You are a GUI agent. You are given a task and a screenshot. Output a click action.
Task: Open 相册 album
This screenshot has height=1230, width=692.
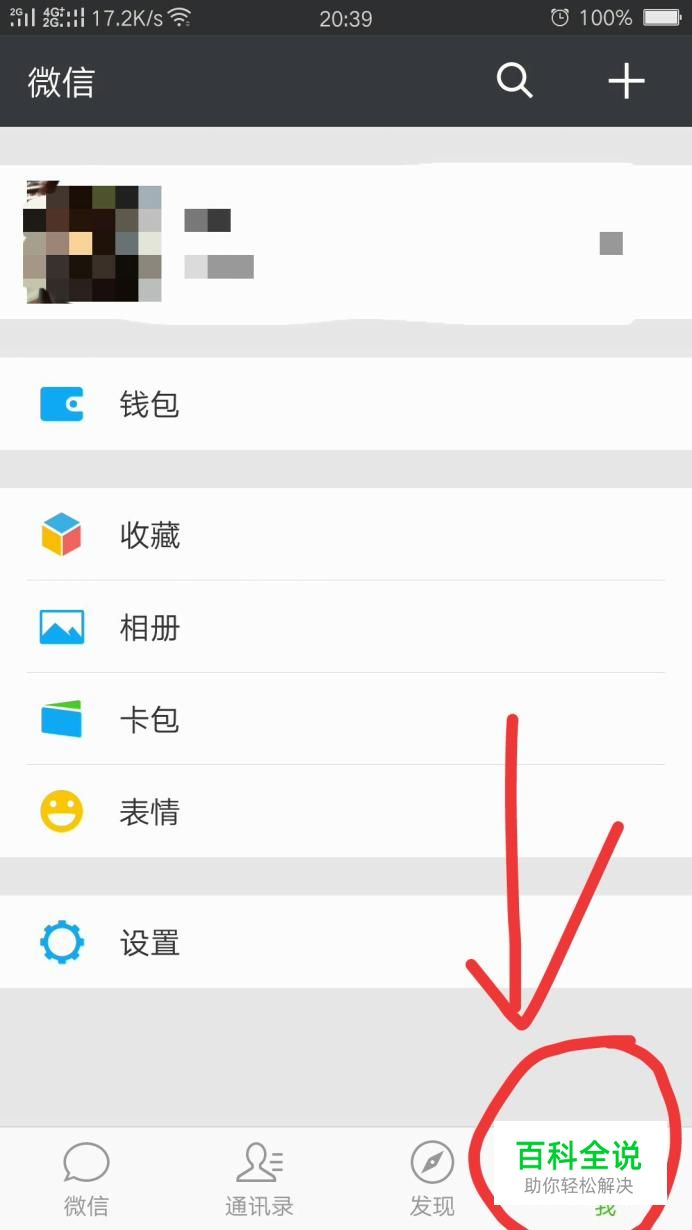(x=345, y=627)
